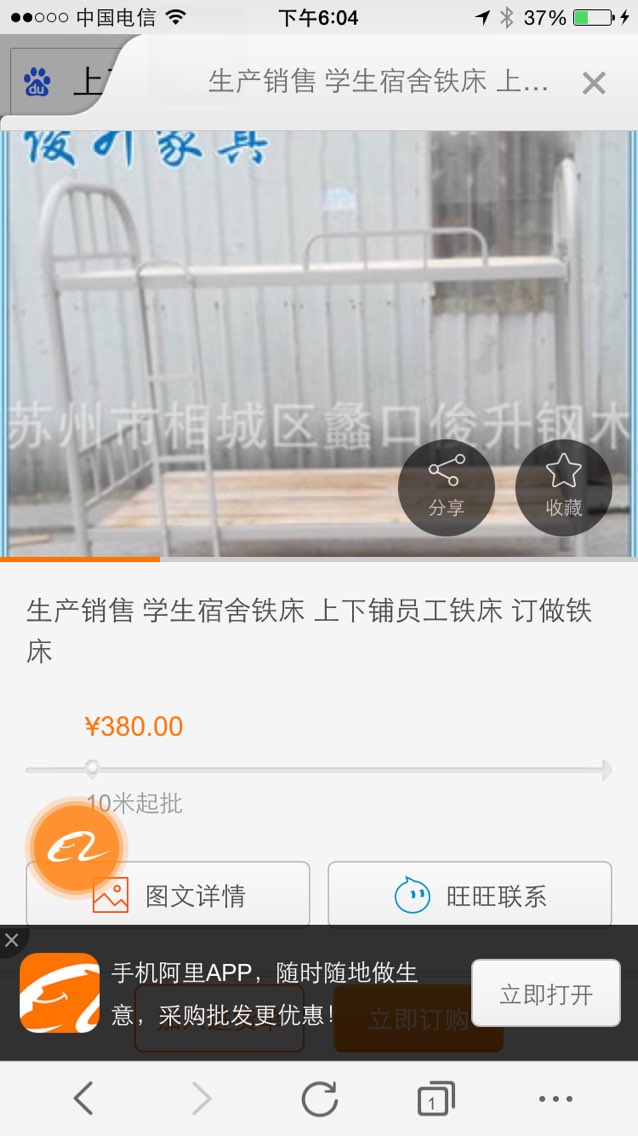Open the bed product photo

319,343
